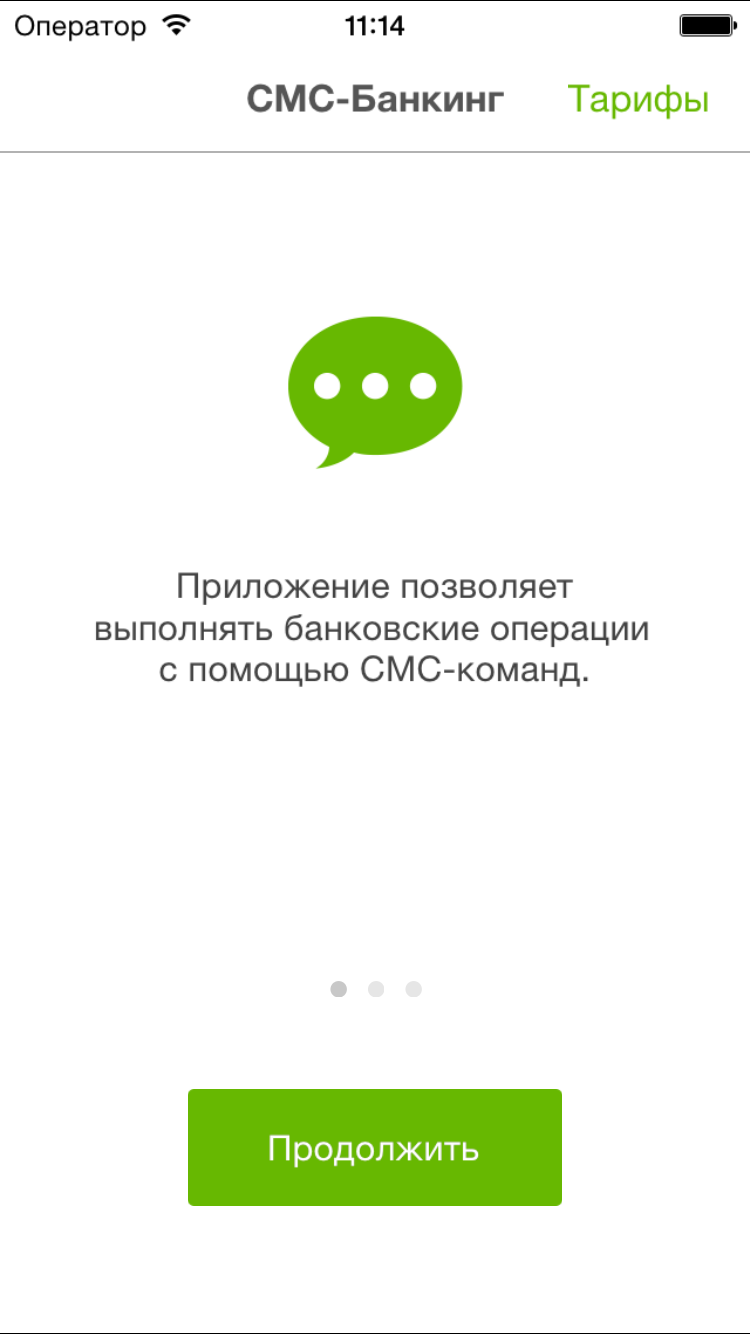
Task: Select the first page indicator dot
Action: [339, 989]
